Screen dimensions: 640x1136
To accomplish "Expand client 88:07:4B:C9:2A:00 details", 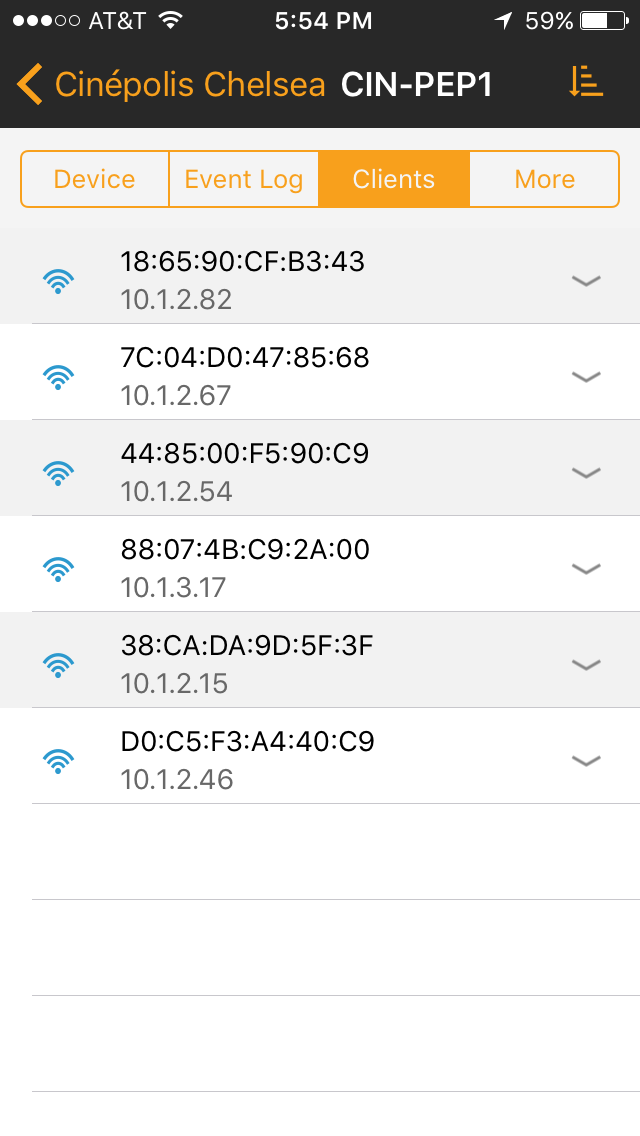I will [x=586, y=569].
